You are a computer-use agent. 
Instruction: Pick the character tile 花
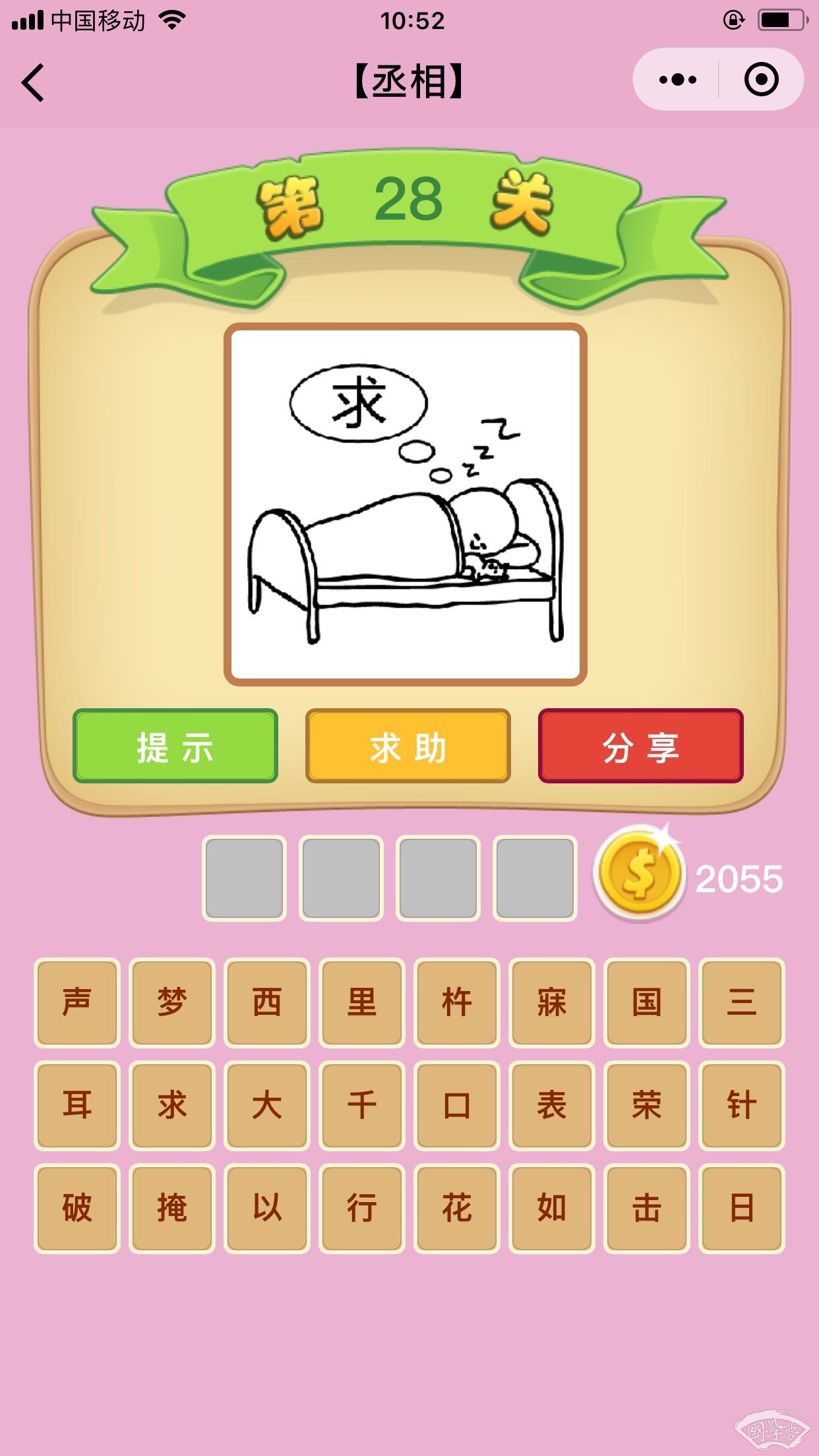pos(456,1208)
